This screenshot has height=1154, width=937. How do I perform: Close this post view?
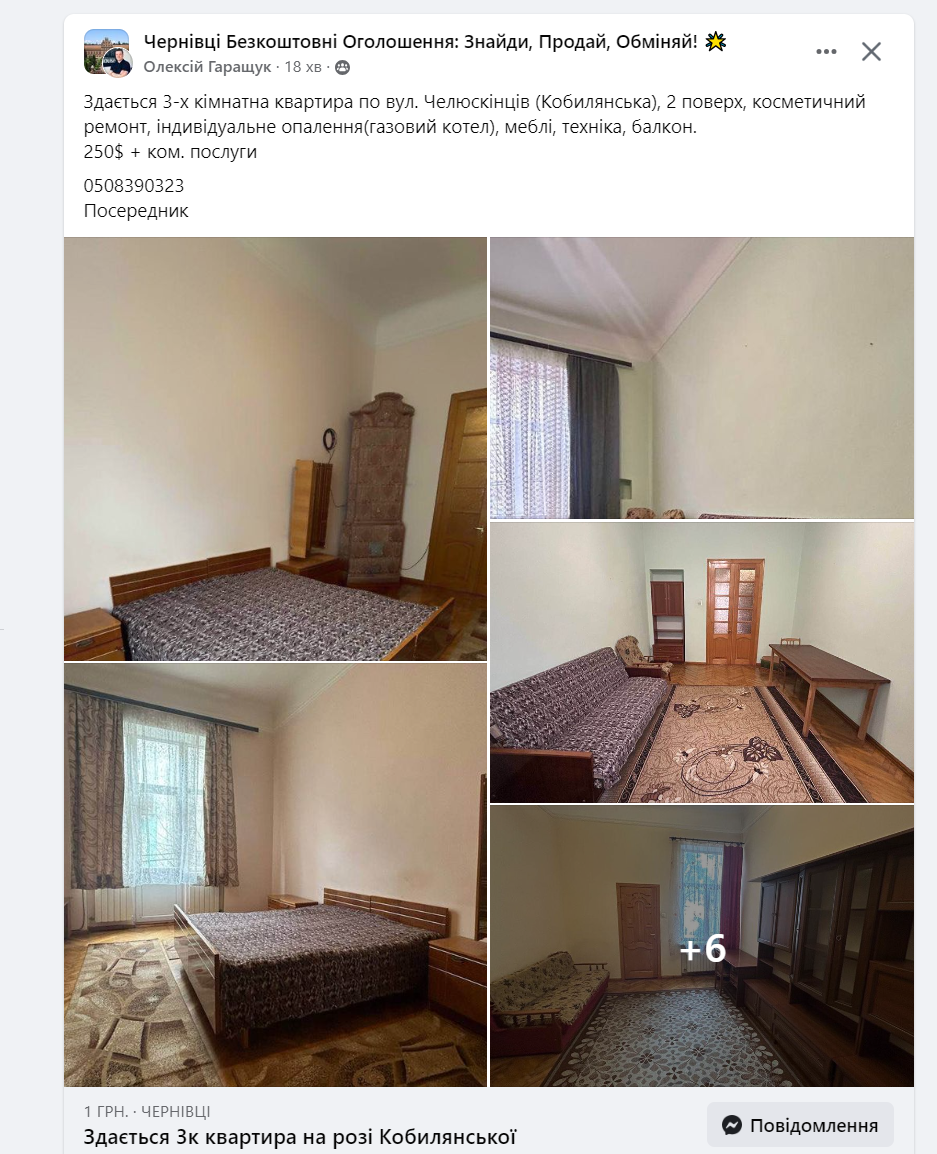click(x=871, y=52)
